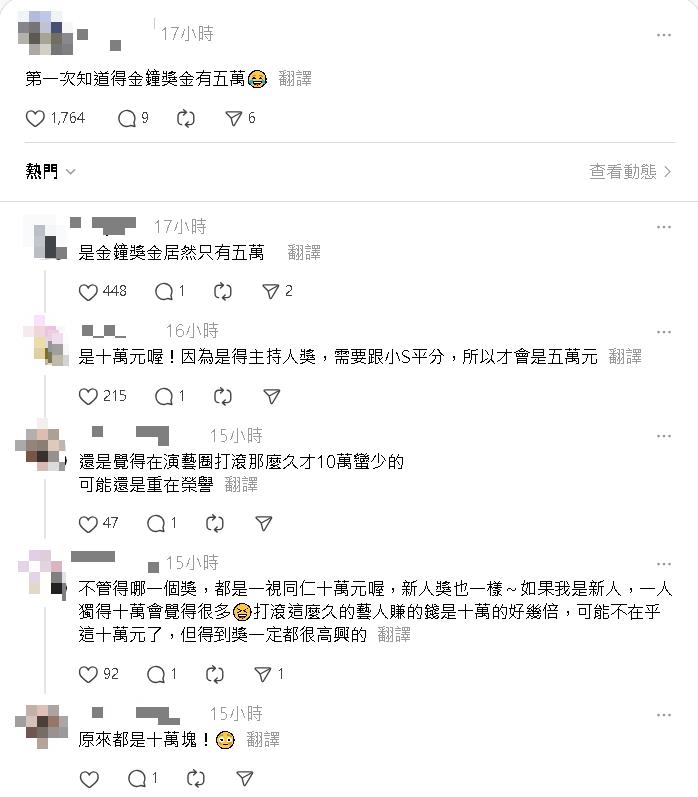Open overflow menu of 10萬蠻少的 reply
The width and height of the screenshot is (698, 797).
[664, 436]
